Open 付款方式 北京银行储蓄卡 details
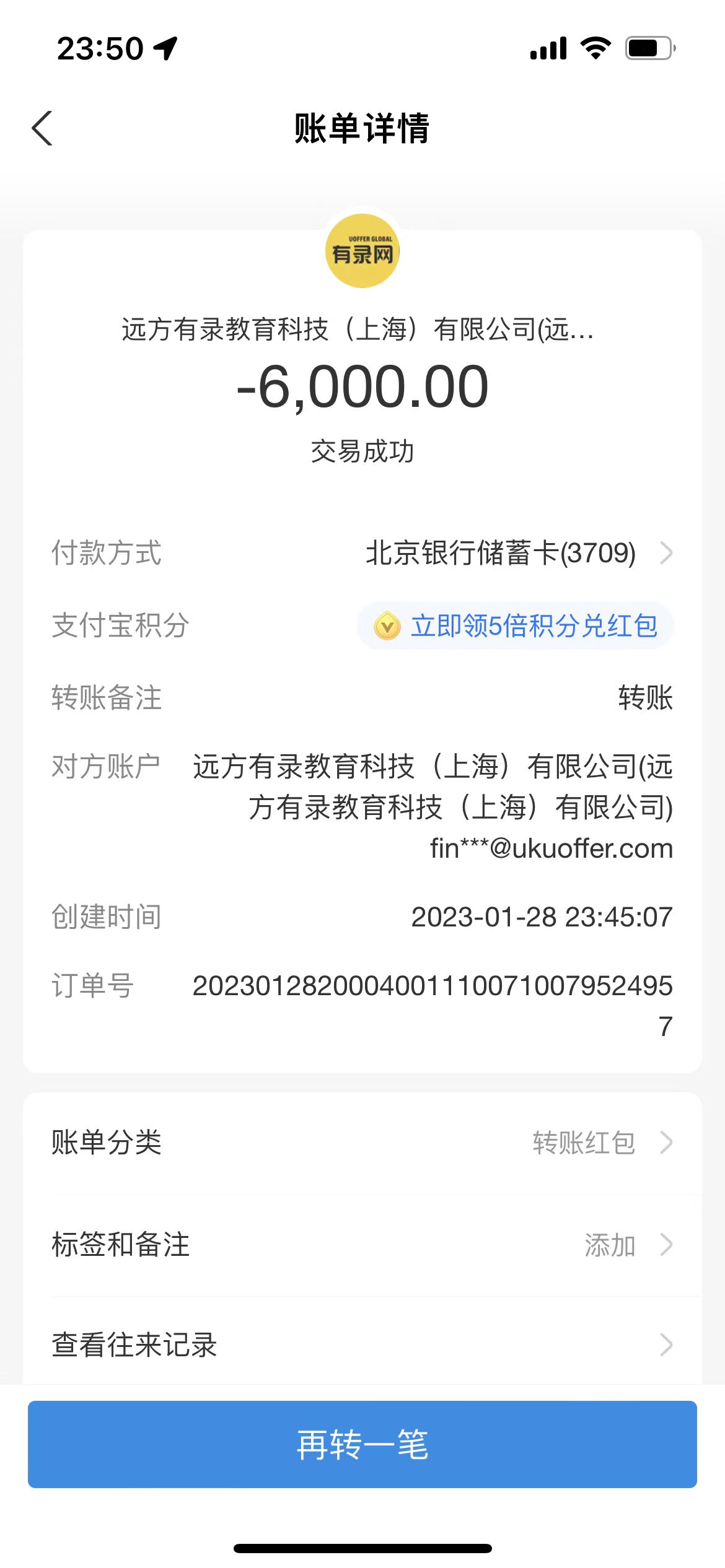 pos(518,553)
